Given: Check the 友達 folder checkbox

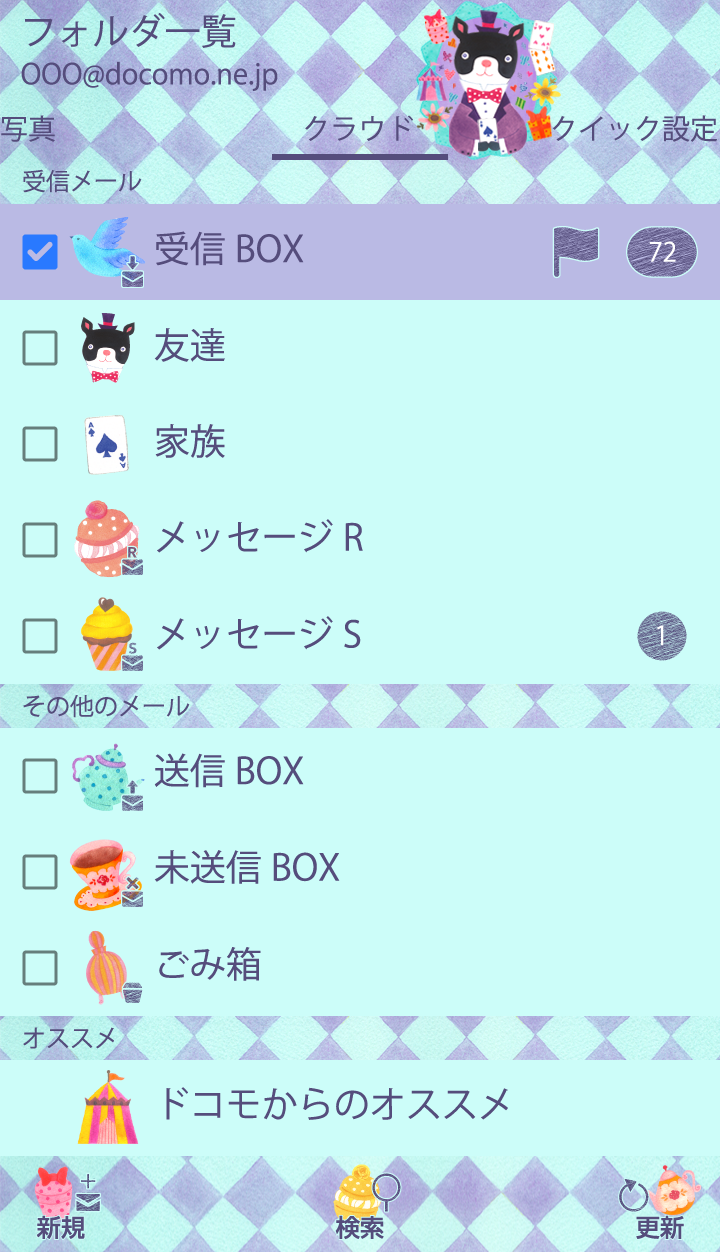Looking at the screenshot, I should tap(40, 348).
